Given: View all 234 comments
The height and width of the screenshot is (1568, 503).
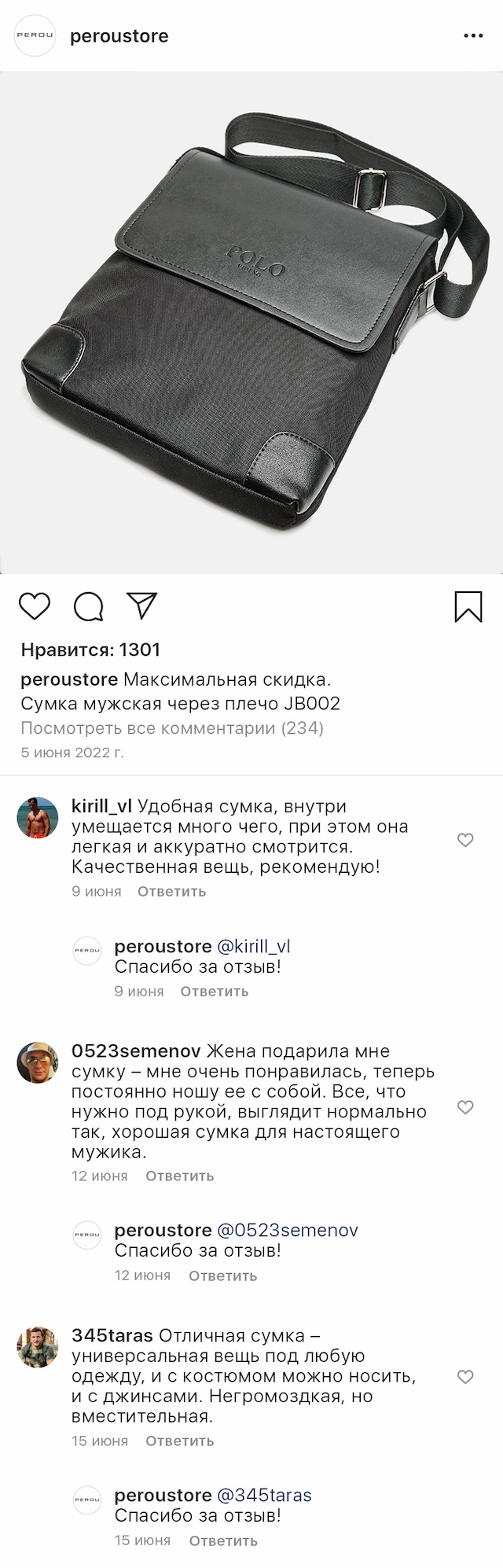Looking at the screenshot, I should (x=172, y=728).
